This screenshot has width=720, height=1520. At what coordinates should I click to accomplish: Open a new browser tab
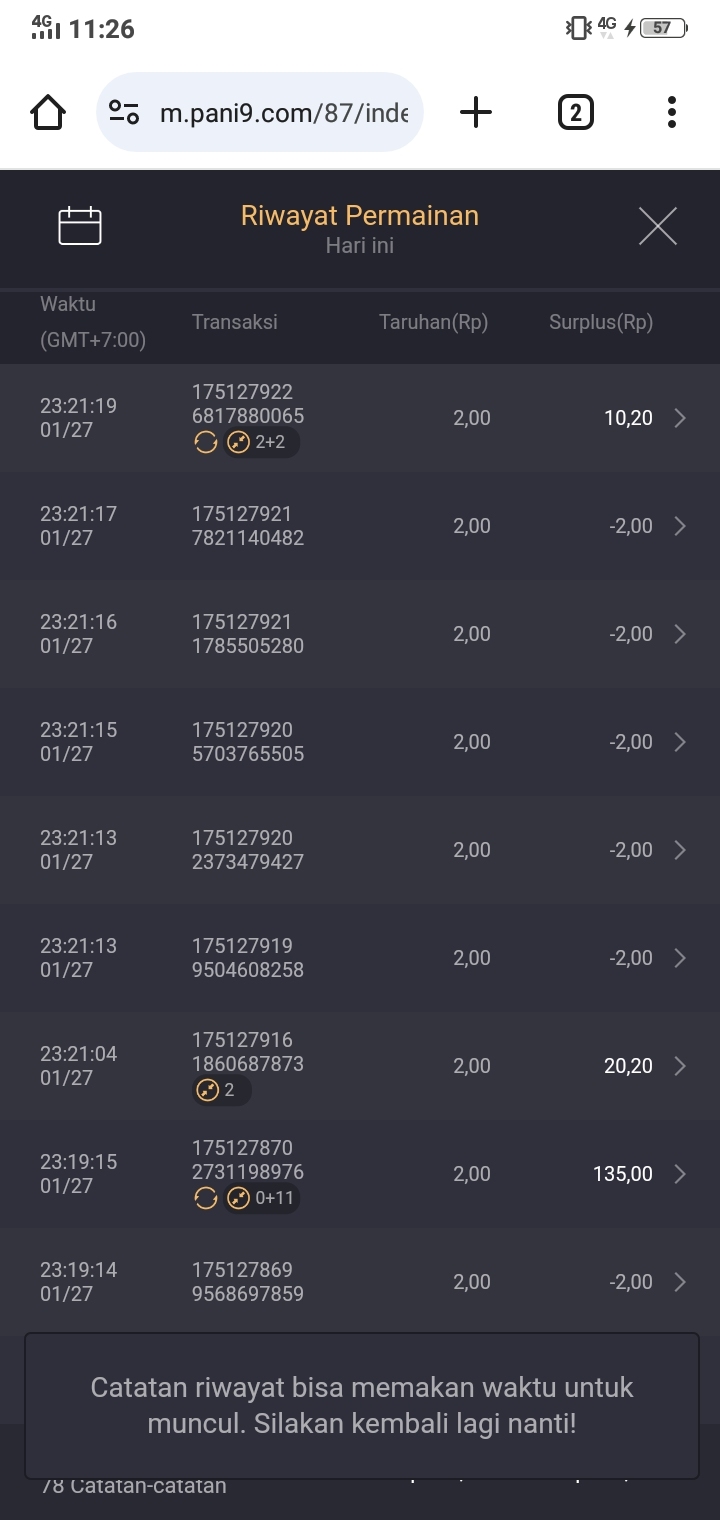[476, 112]
